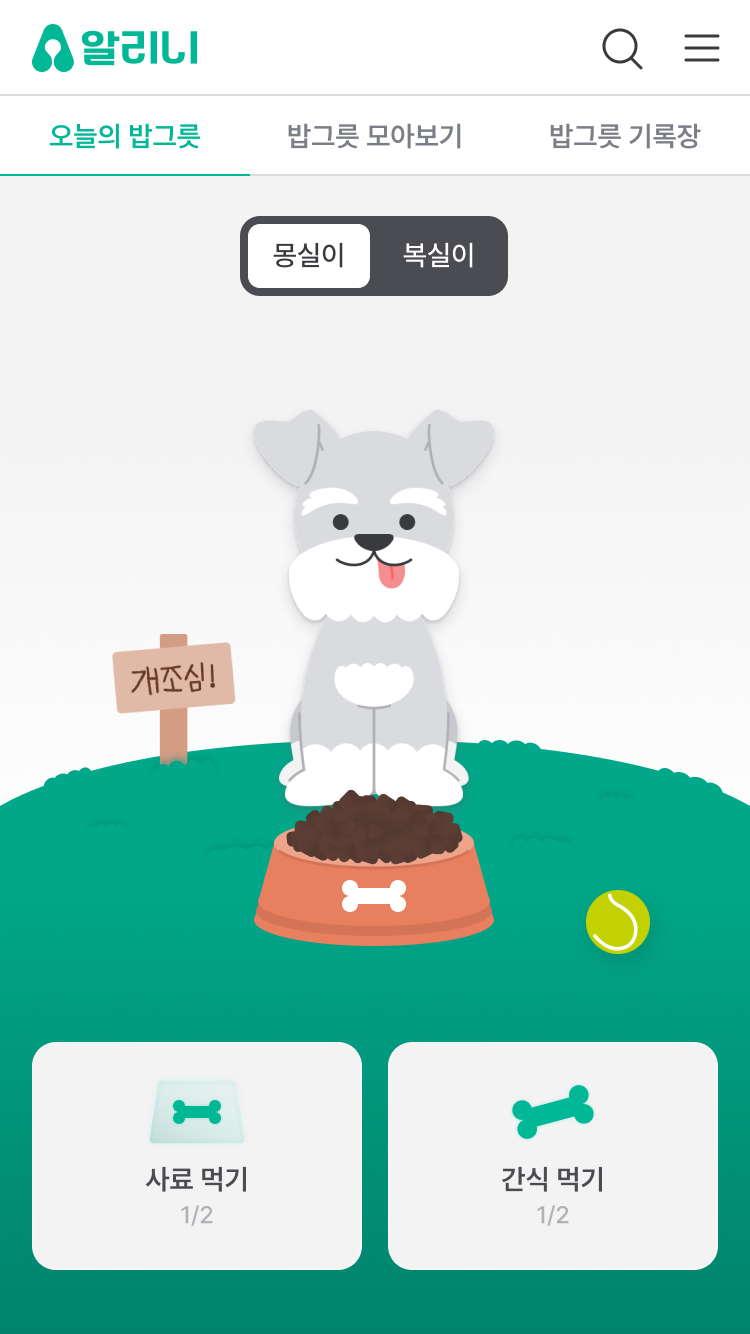The height and width of the screenshot is (1334, 750).
Task: Tap the 간식 먹기 card
Action: pos(553,1156)
